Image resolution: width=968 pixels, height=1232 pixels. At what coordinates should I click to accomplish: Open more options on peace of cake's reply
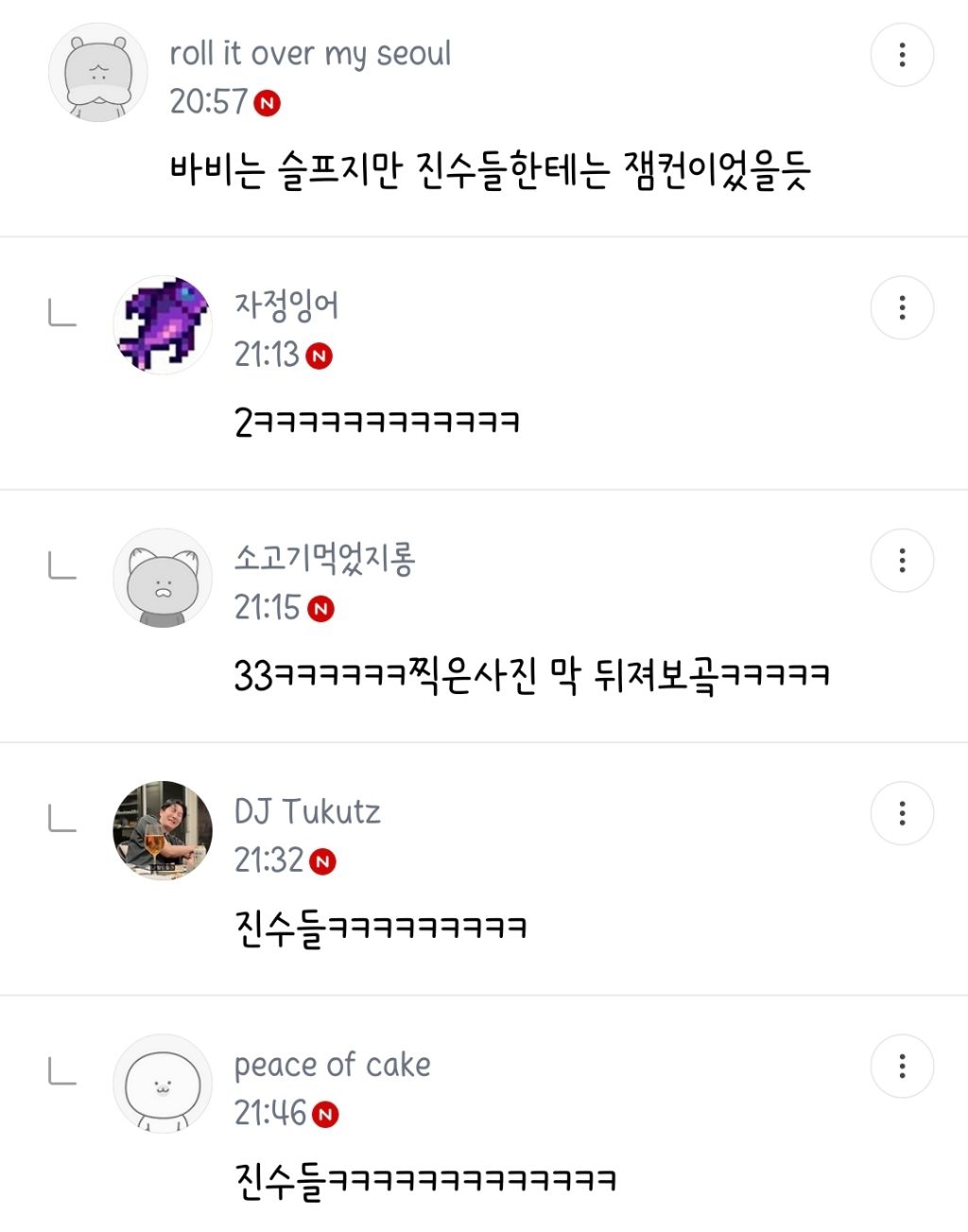click(902, 1067)
